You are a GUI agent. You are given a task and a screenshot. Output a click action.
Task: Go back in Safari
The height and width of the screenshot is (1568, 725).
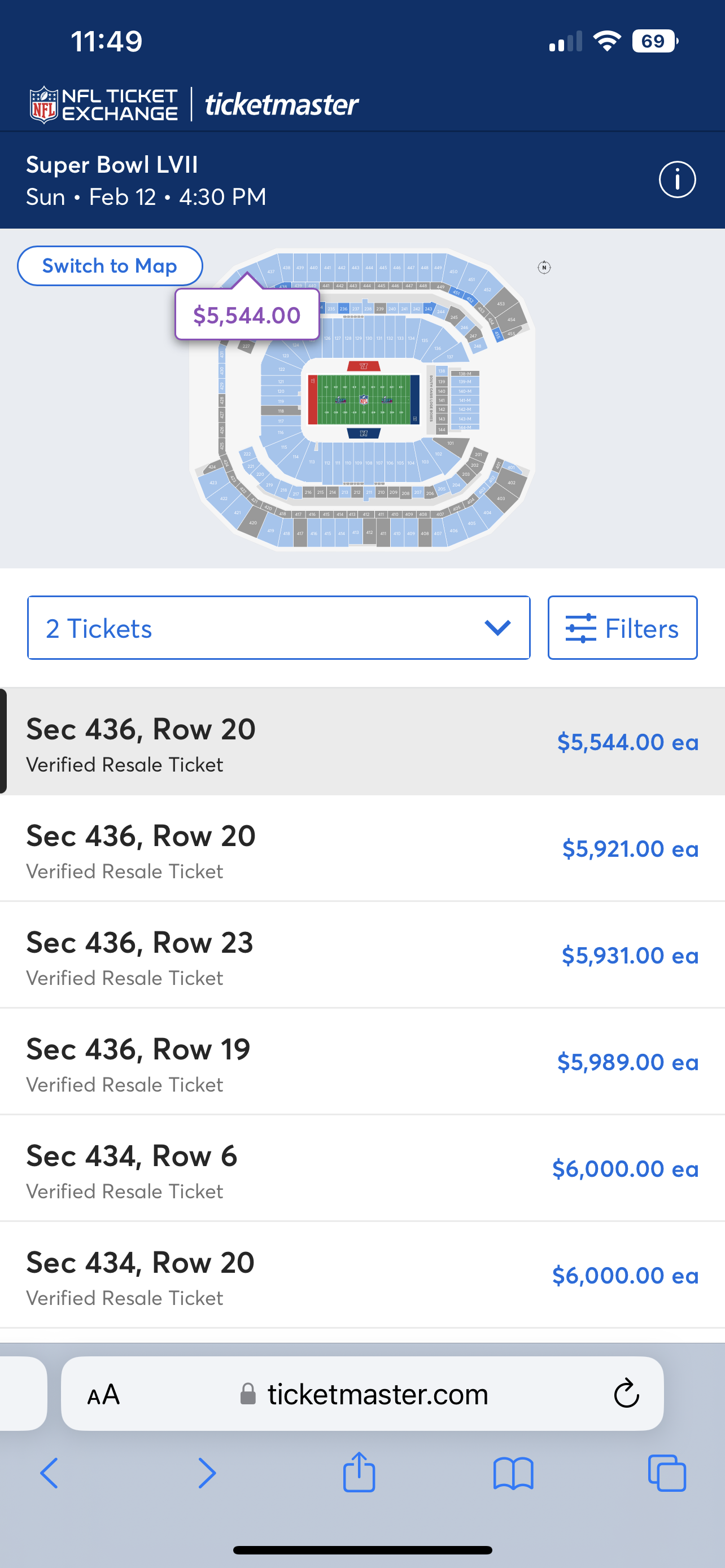pos(49,1474)
